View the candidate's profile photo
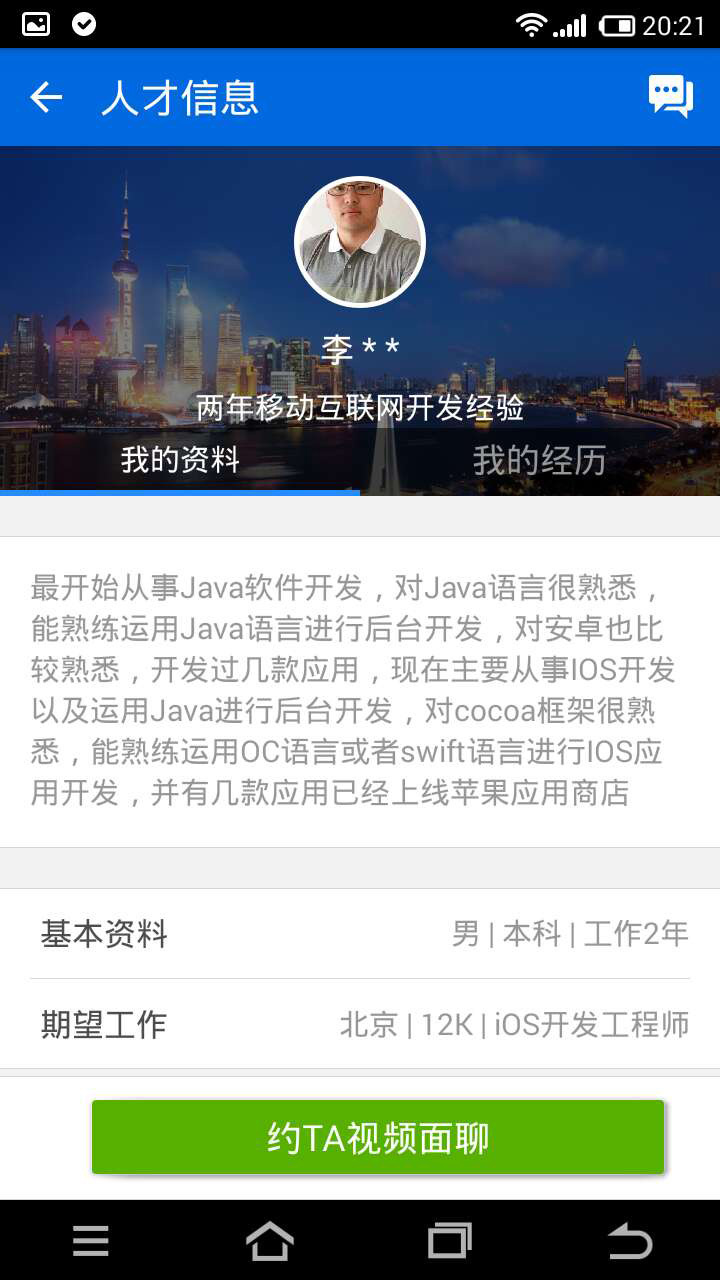720x1280 pixels. click(x=360, y=242)
